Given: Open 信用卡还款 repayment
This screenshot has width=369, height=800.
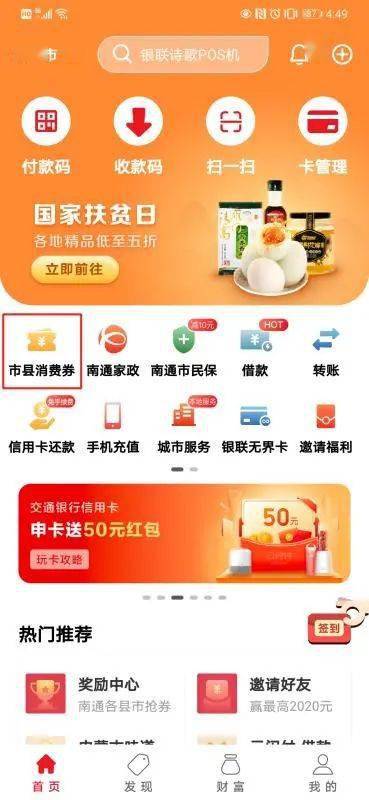Looking at the screenshot, I should (x=42, y=428).
